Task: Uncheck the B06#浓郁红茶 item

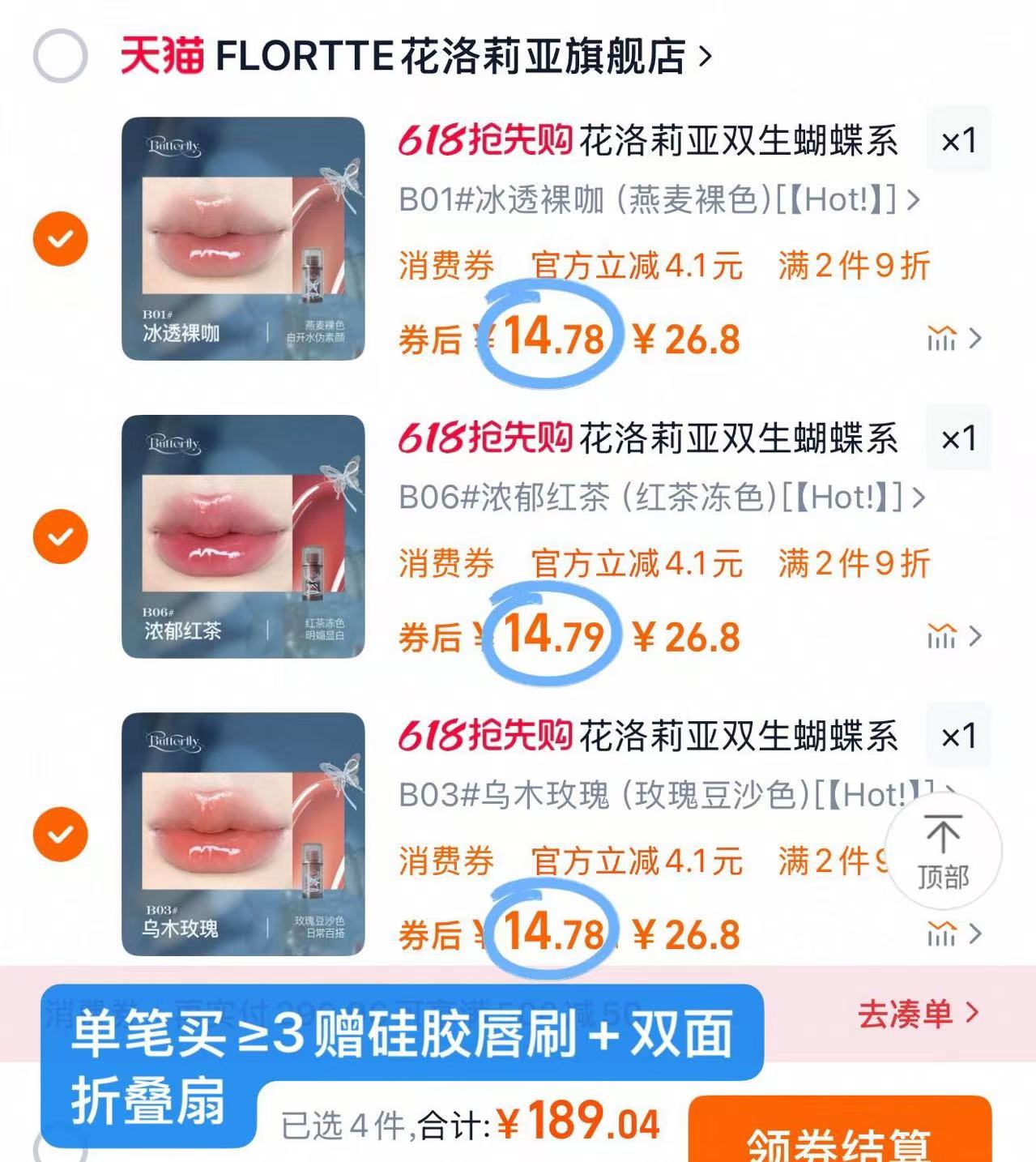Action: pos(60,536)
